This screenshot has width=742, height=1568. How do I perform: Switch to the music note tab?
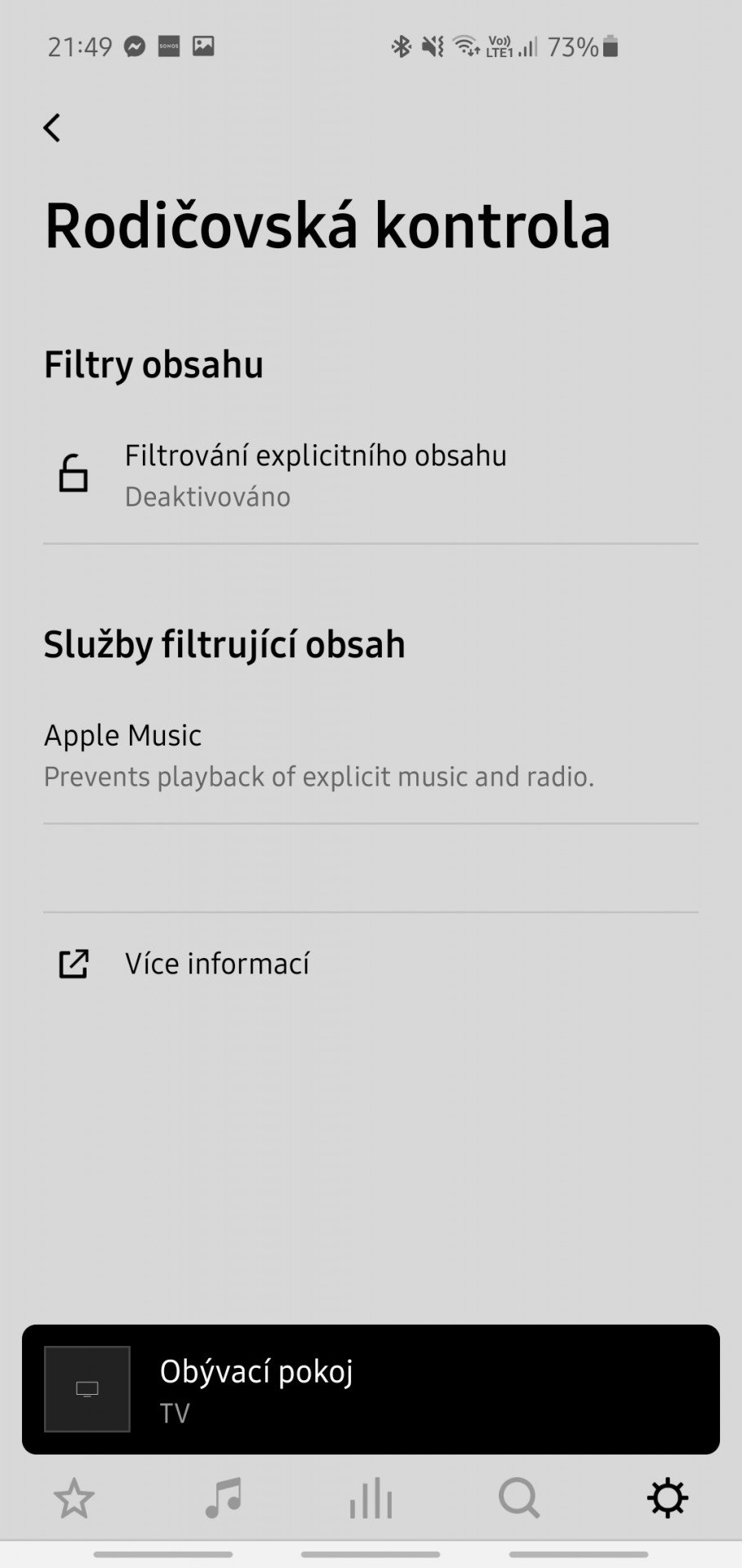[223, 1499]
